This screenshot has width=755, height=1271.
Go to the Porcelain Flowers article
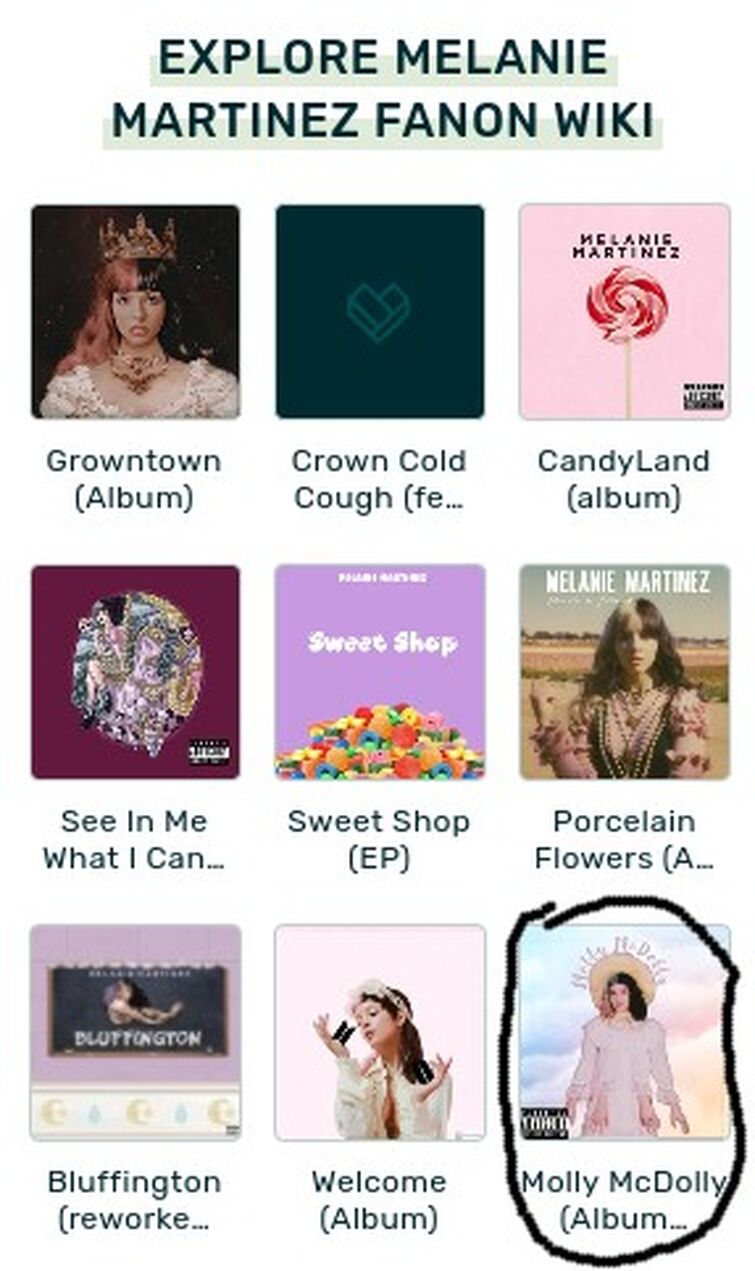pyautogui.click(x=624, y=671)
